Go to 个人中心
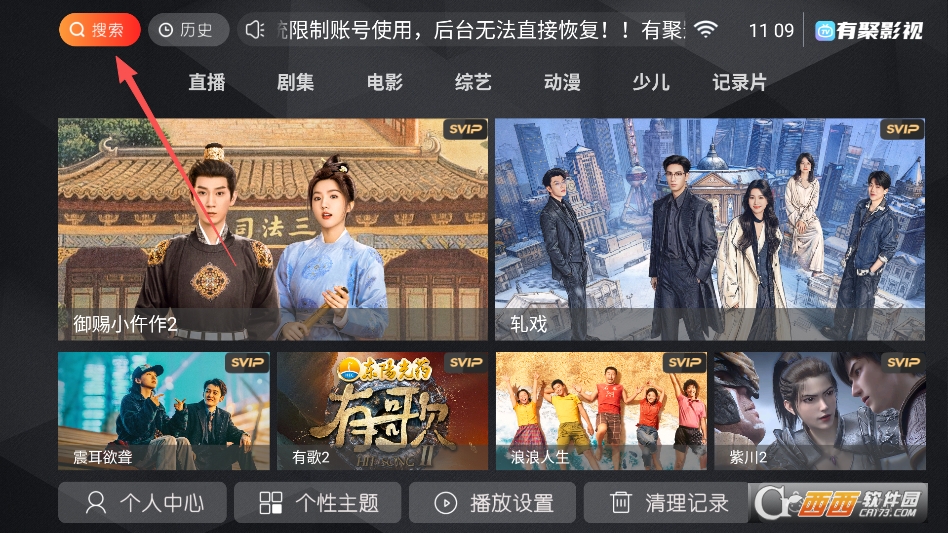 coord(142,502)
